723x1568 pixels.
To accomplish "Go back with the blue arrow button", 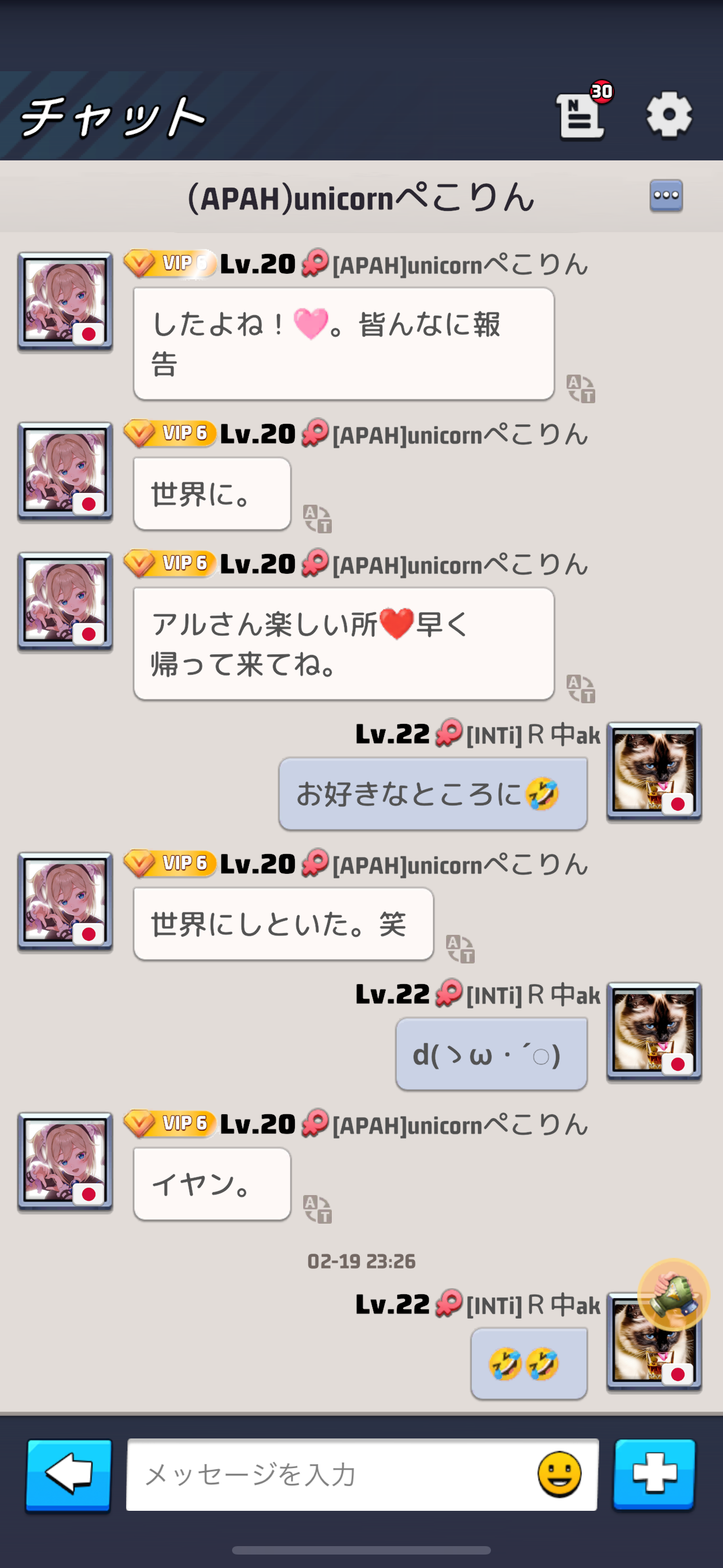I will (x=69, y=1474).
